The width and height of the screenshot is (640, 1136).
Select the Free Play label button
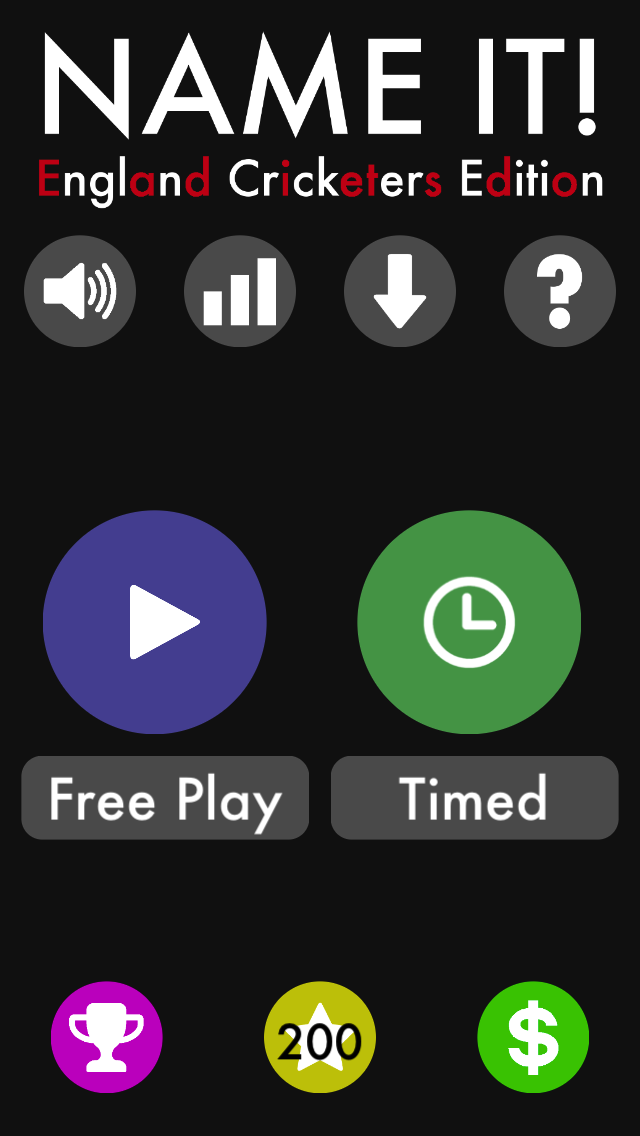pyautogui.click(x=165, y=798)
